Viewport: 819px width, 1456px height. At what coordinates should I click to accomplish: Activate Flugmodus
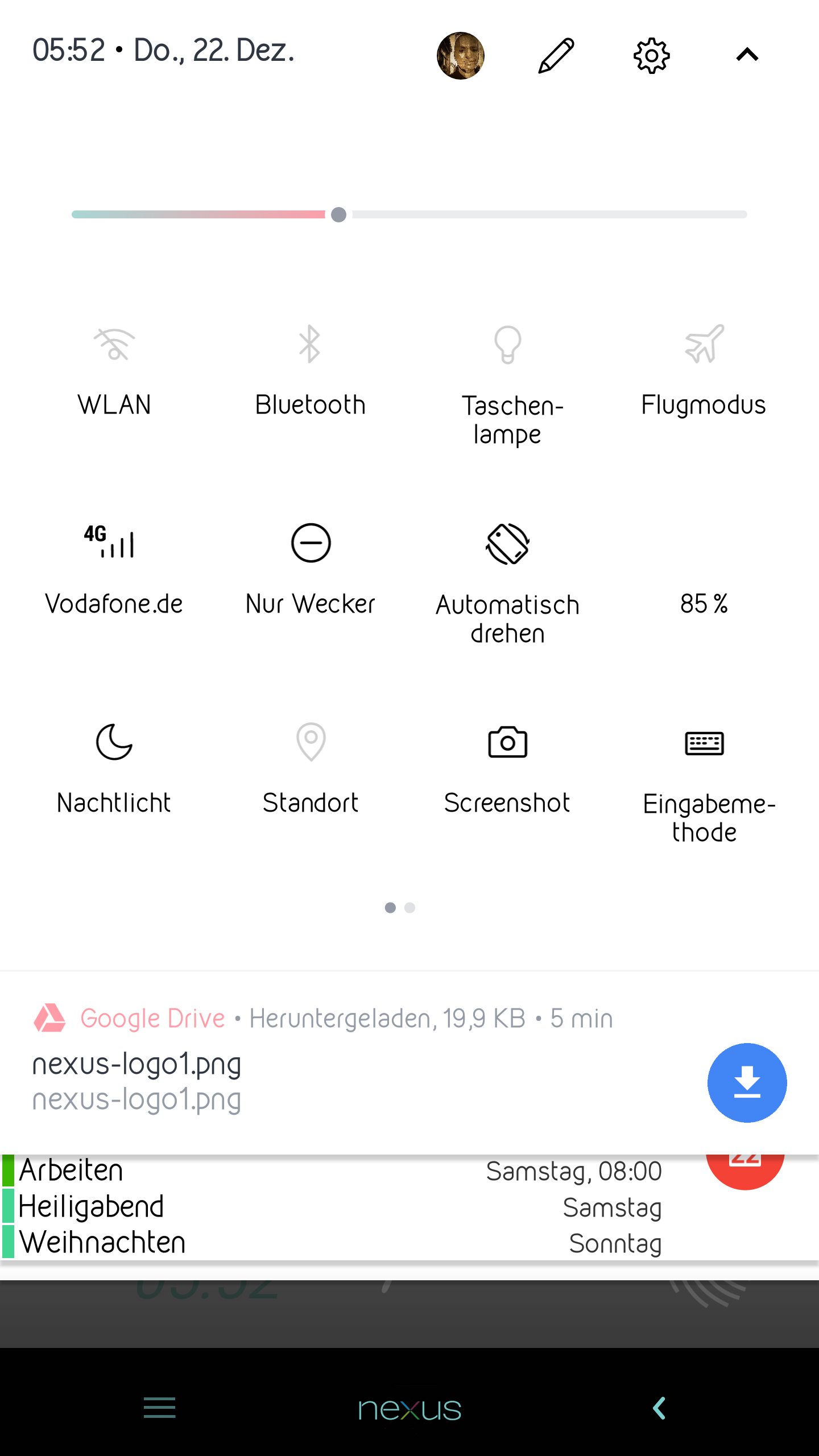coord(704,345)
